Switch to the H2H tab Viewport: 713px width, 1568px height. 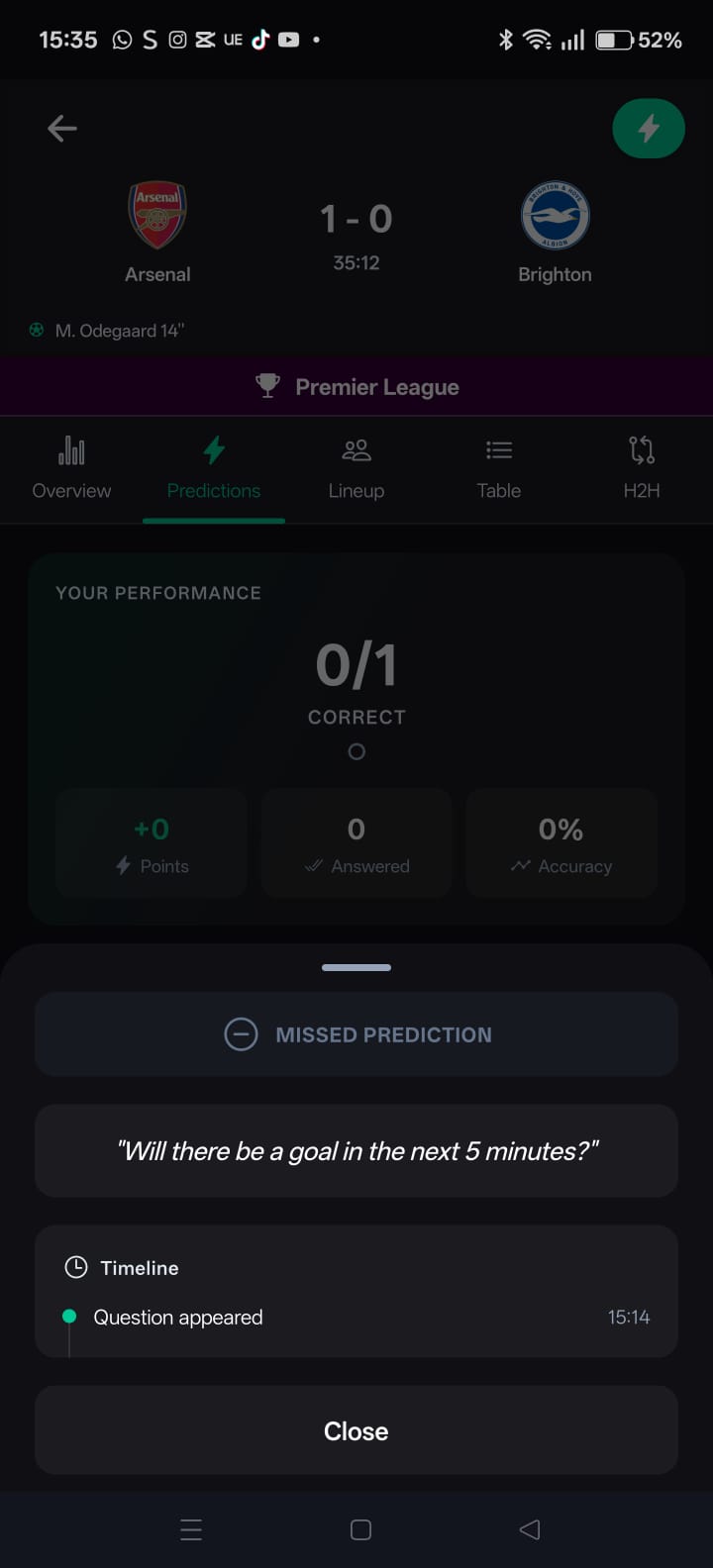click(642, 468)
